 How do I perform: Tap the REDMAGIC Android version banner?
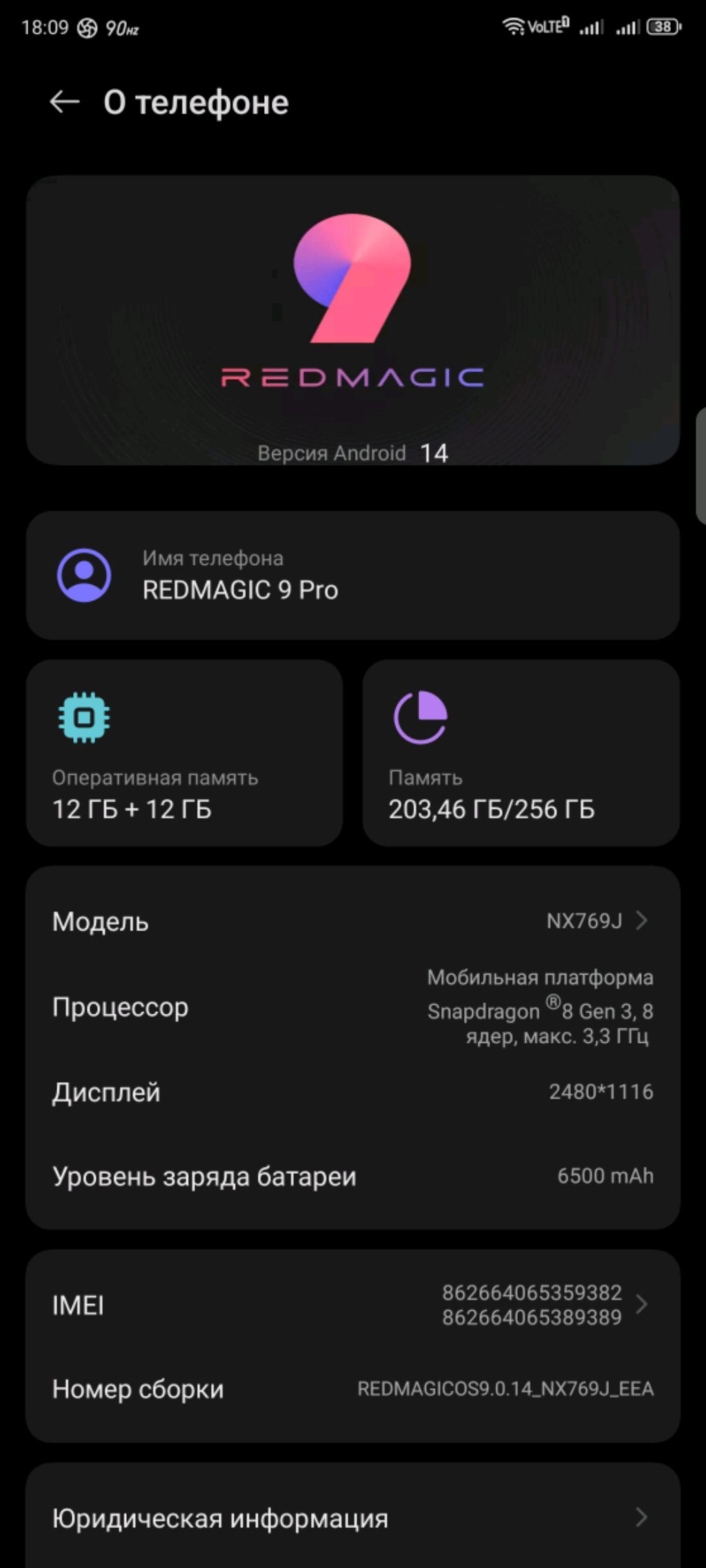352,320
